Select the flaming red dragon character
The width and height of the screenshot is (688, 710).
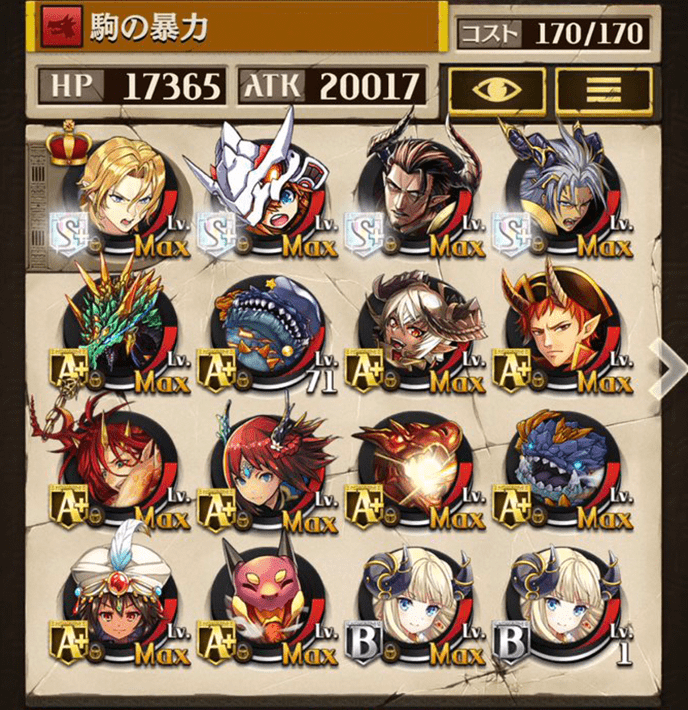click(412, 465)
